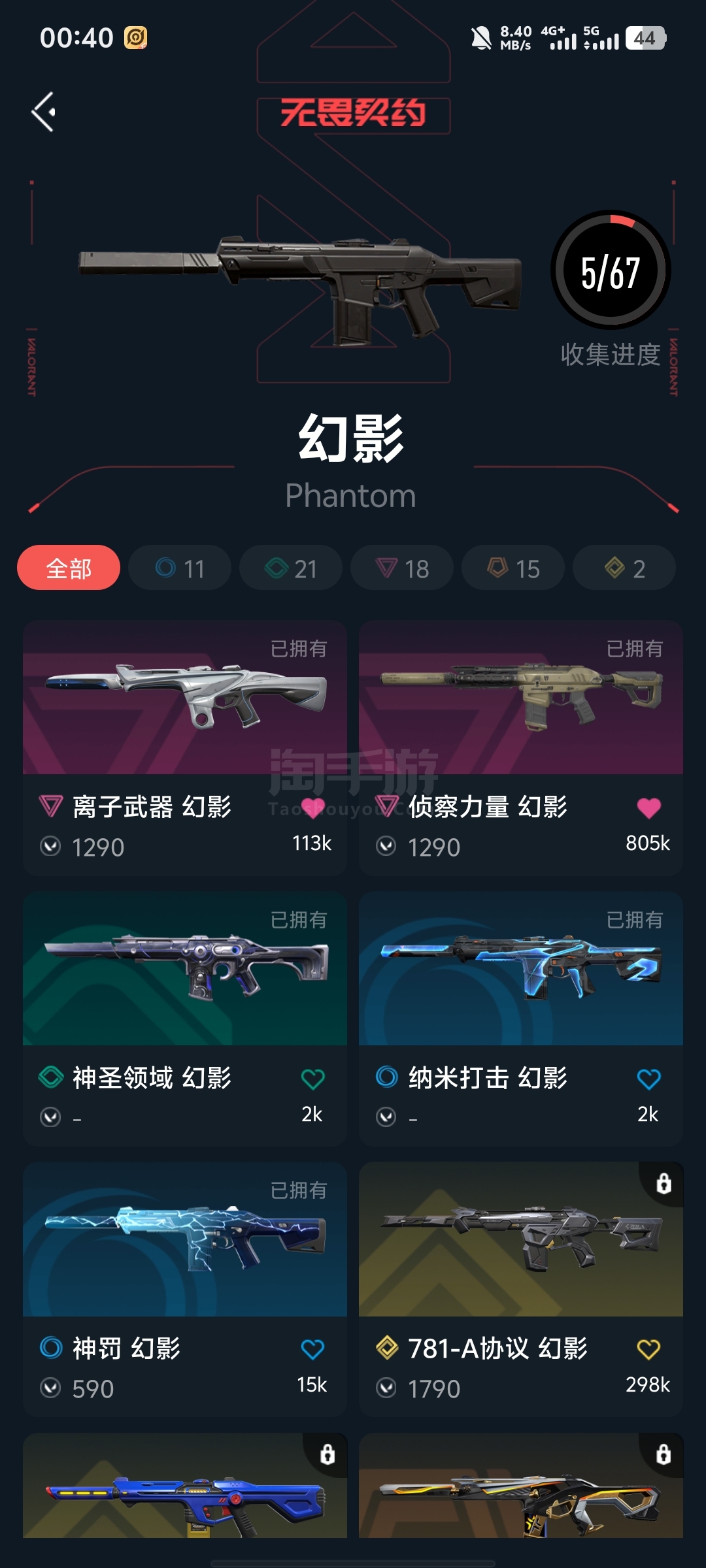Filter skins by the blue tier with 11
Screen dimensions: 706x1568
point(180,568)
